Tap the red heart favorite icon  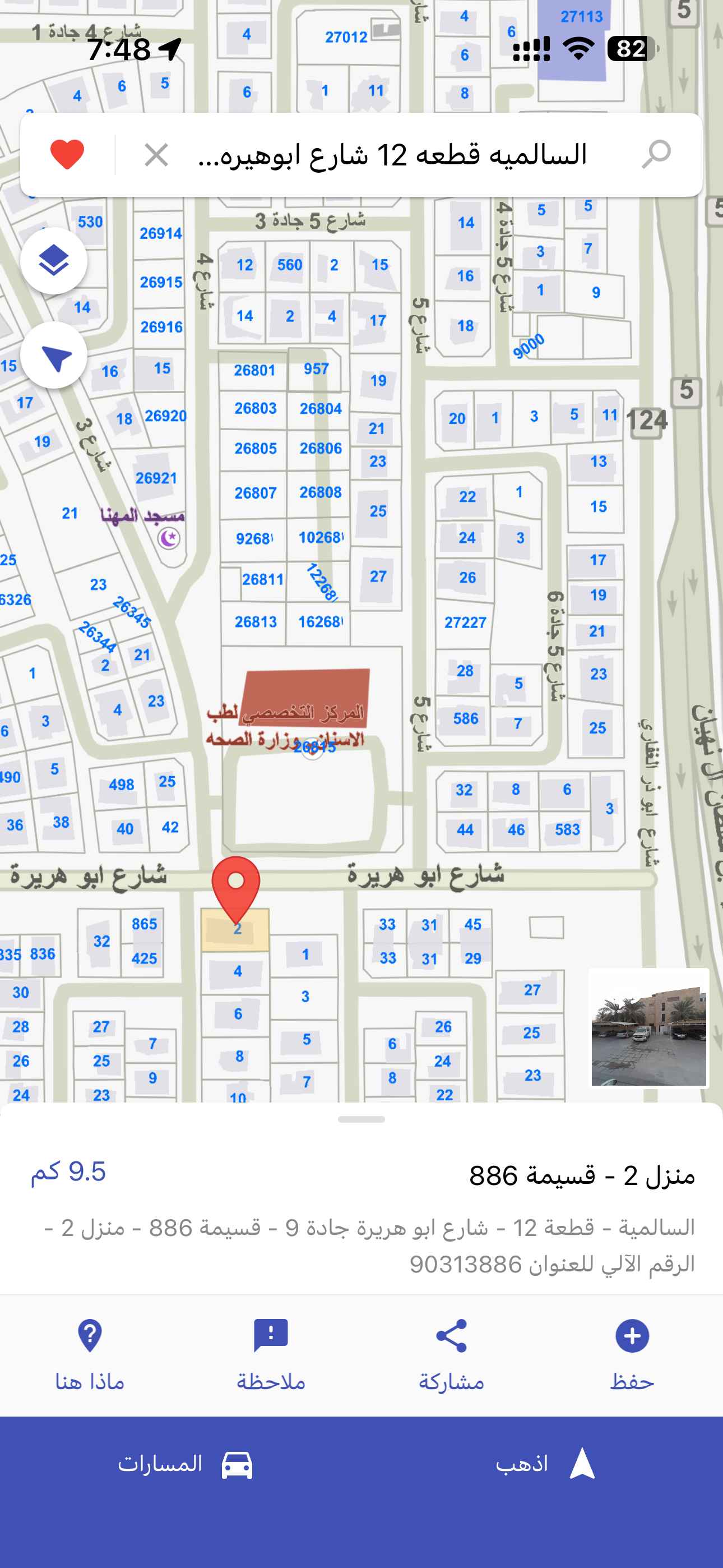(67, 155)
